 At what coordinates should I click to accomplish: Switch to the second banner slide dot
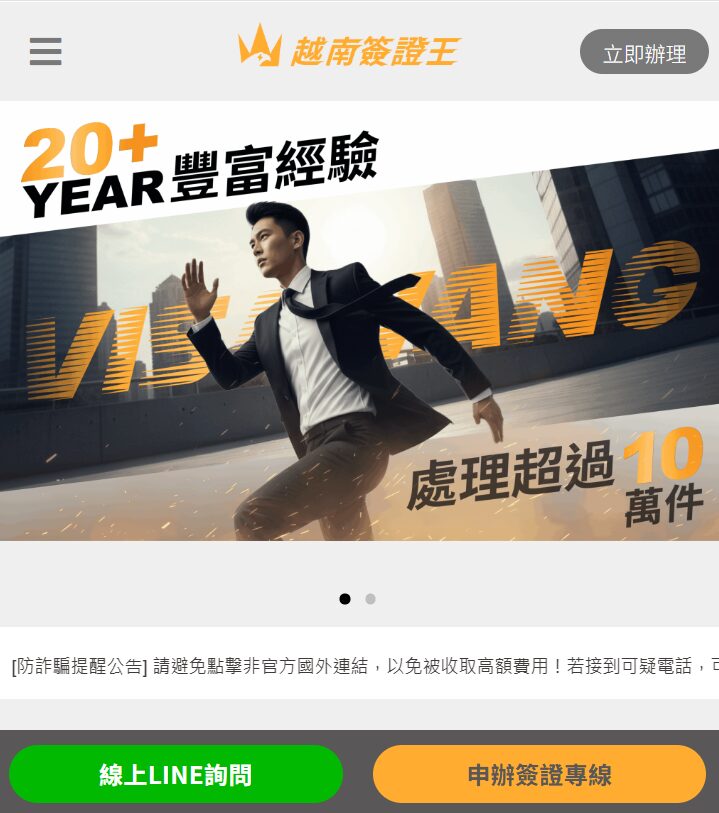point(370,599)
